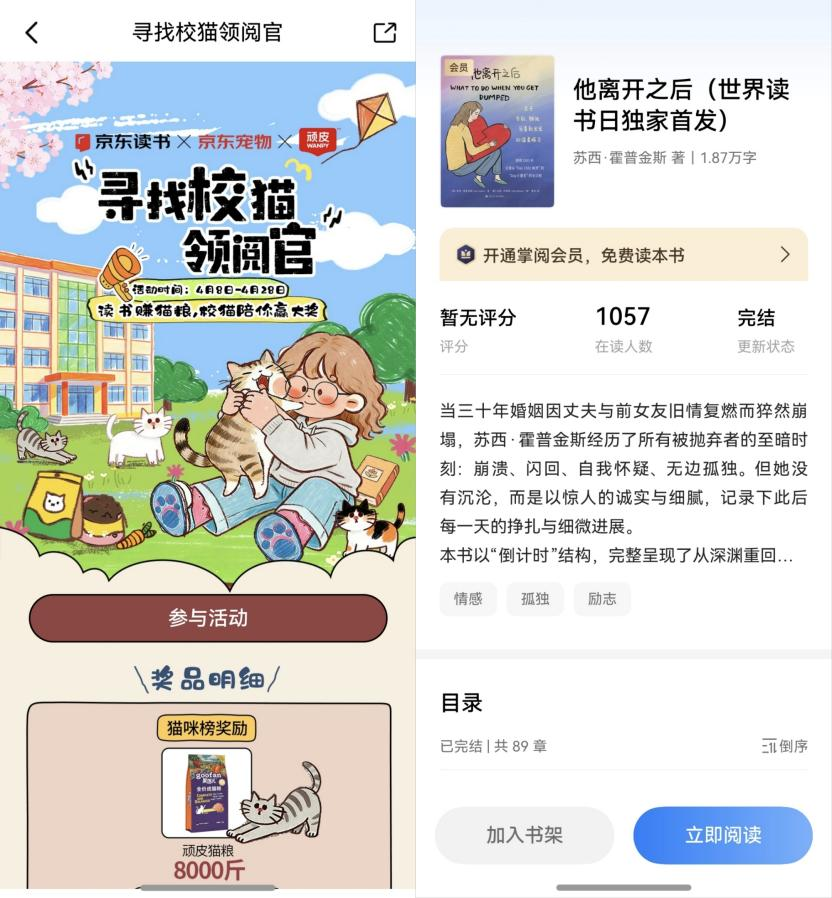Image resolution: width=832 pixels, height=898 pixels.
Task: Share the 寻找校猫领阅官 activity page
Action: (x=385, y=32)
